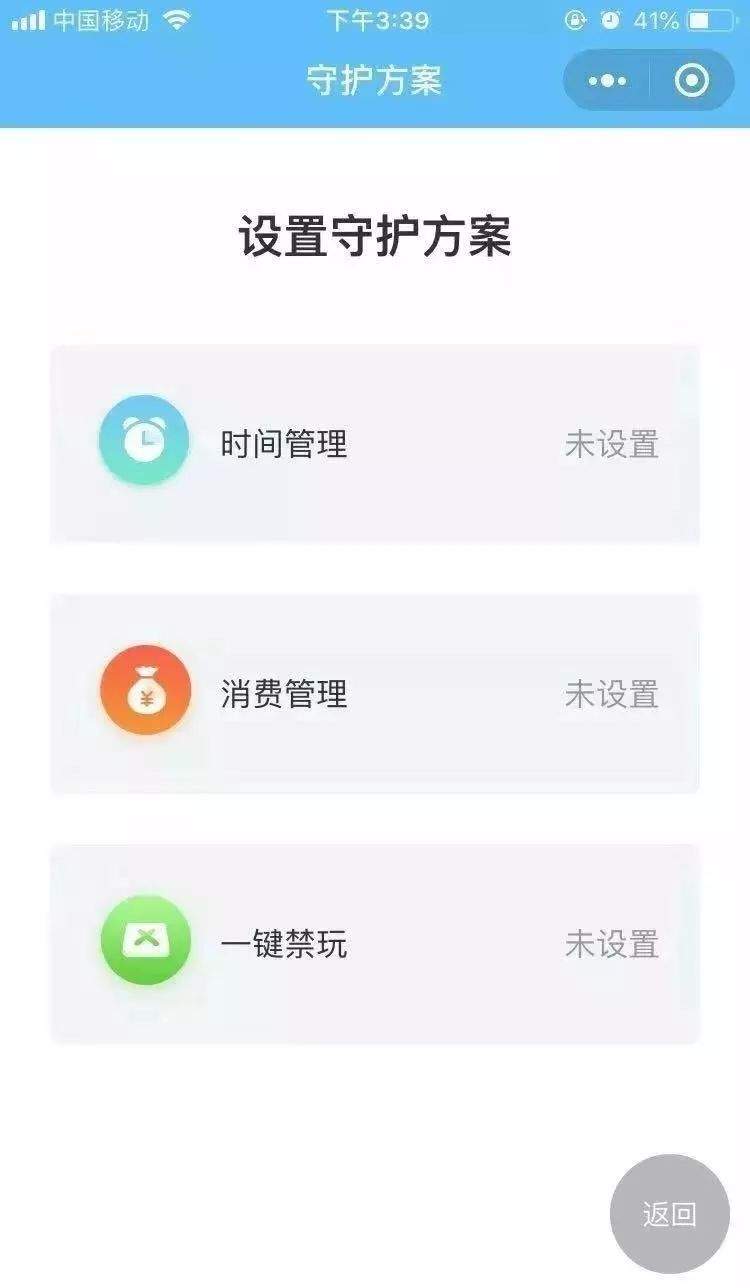Viewport: 750px width, 1288px height.
Task: Tap the alarm clock icon for 时间管理
Action: [145, 438]
